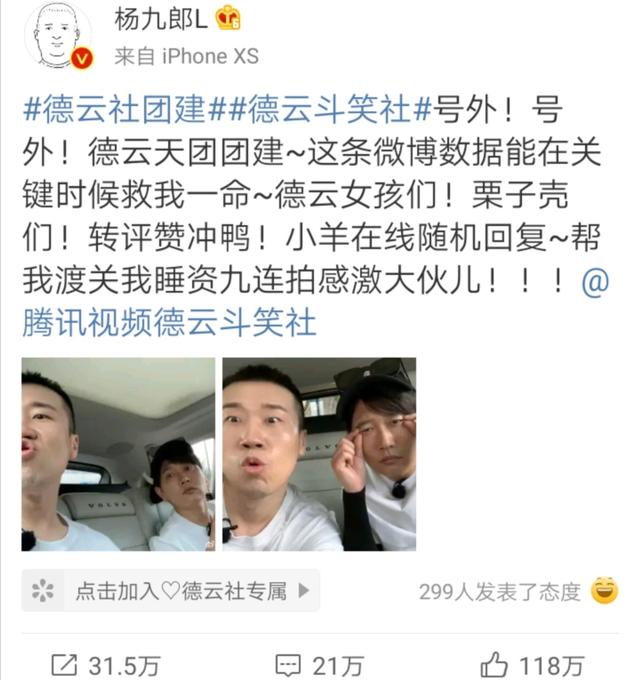The image size is (640, 680).
Task: View the first post photo
Action: pyautogui.click(x=118, y=454)
